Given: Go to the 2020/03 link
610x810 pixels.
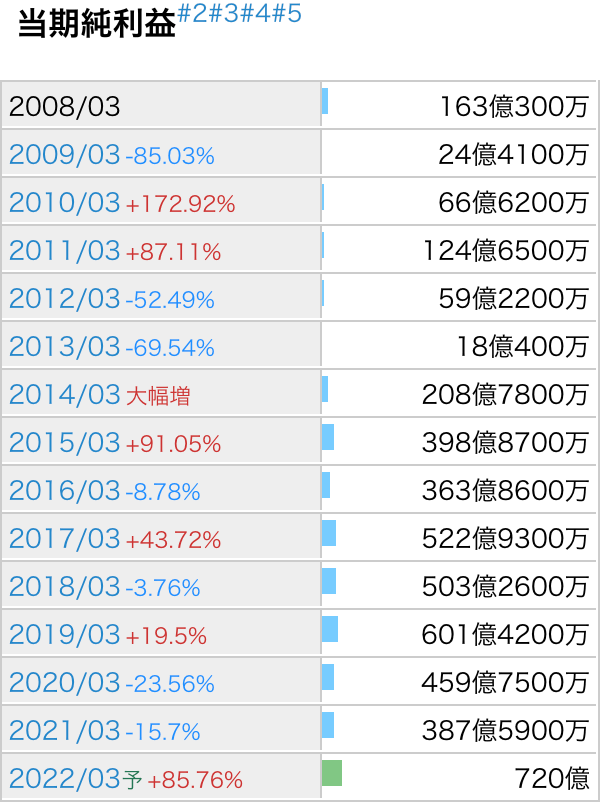Looking at the screenshot, I should (64, 683).
